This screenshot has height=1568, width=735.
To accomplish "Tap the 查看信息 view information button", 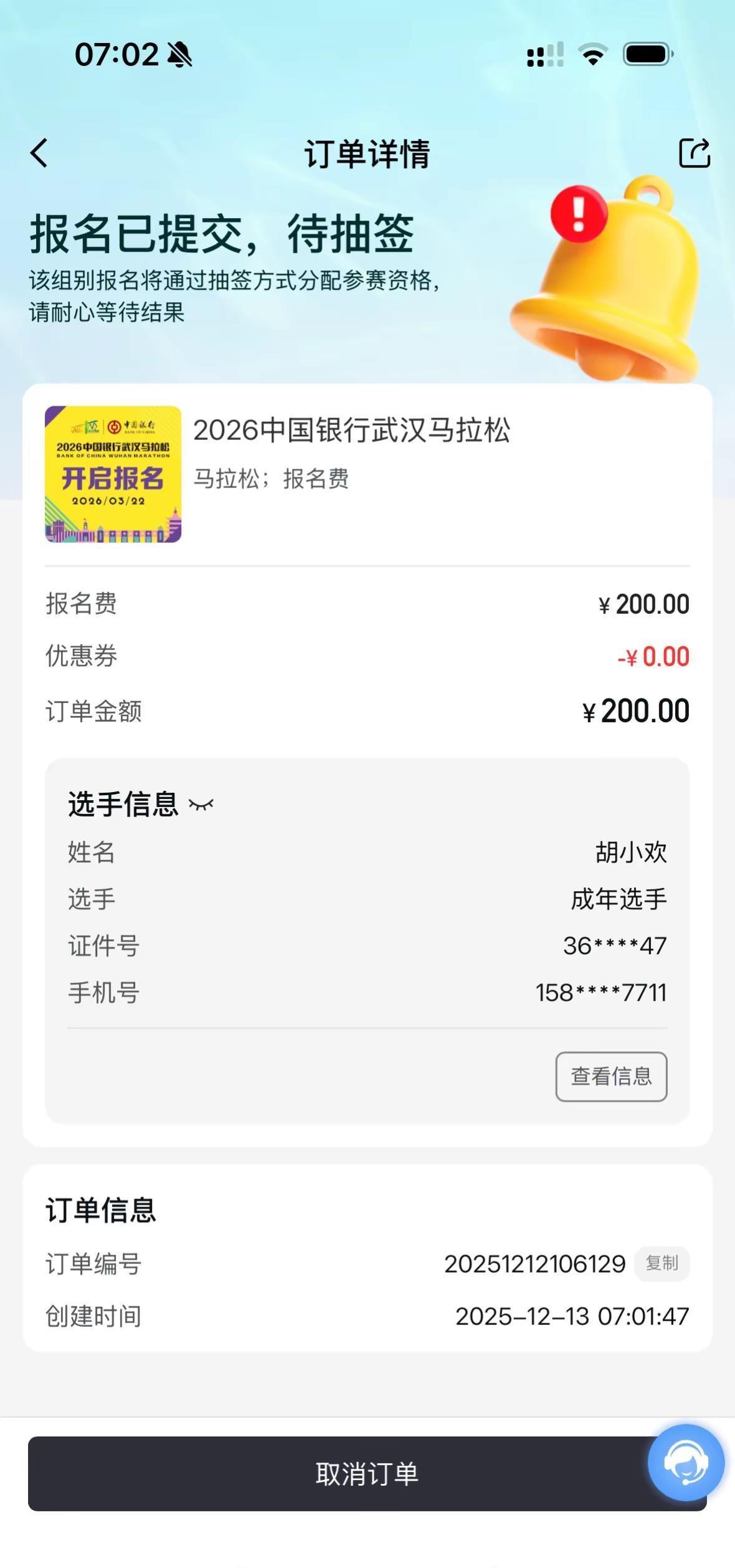I will click(611, 1077).
